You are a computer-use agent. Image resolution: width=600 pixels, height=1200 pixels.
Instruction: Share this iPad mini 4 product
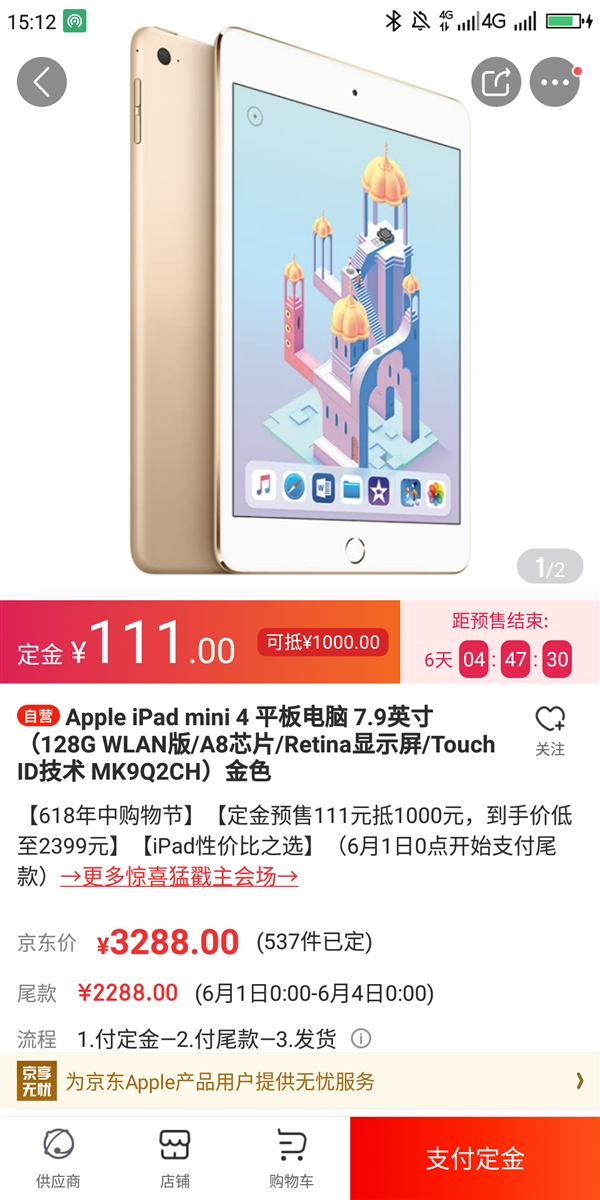pos(497,83)
